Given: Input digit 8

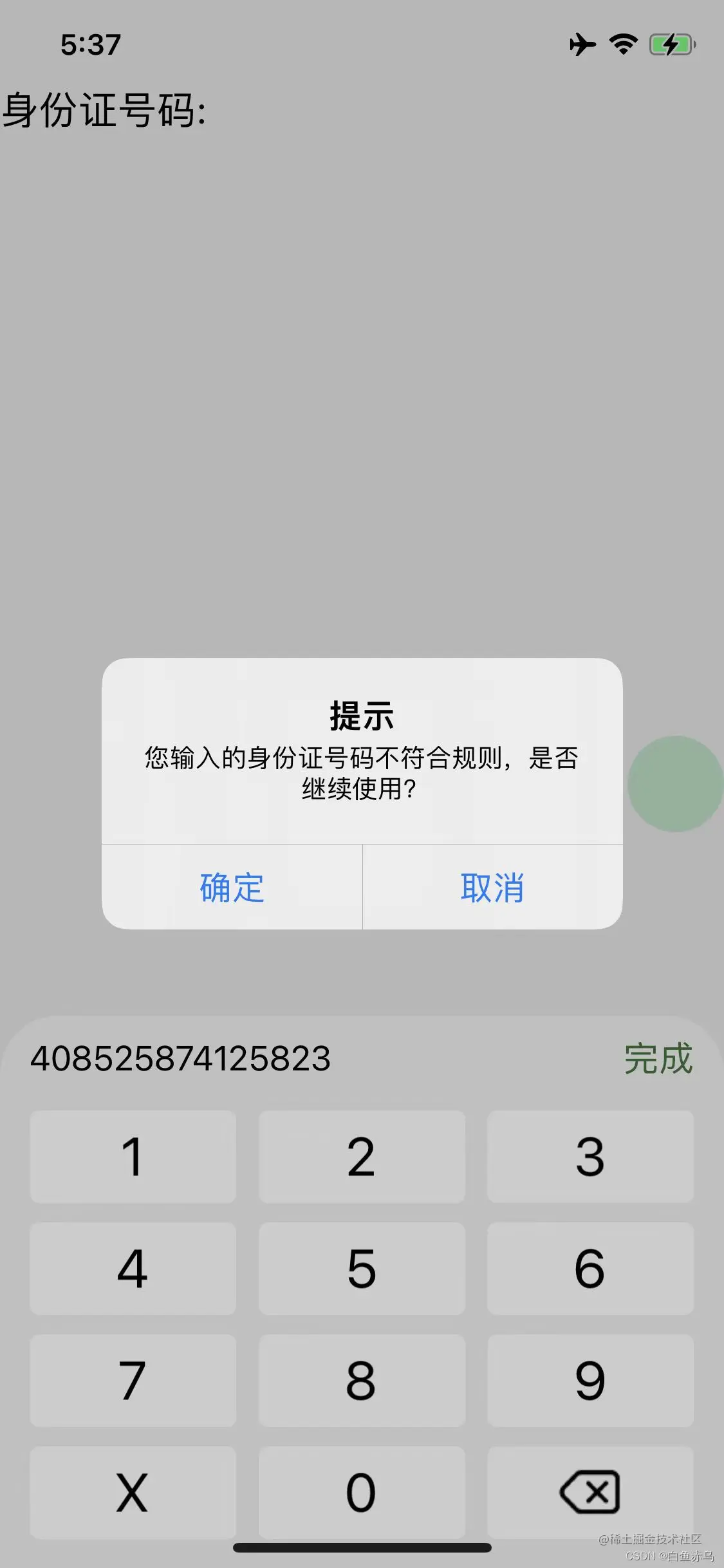Looking at the screenshot, I should [362, 1381].
